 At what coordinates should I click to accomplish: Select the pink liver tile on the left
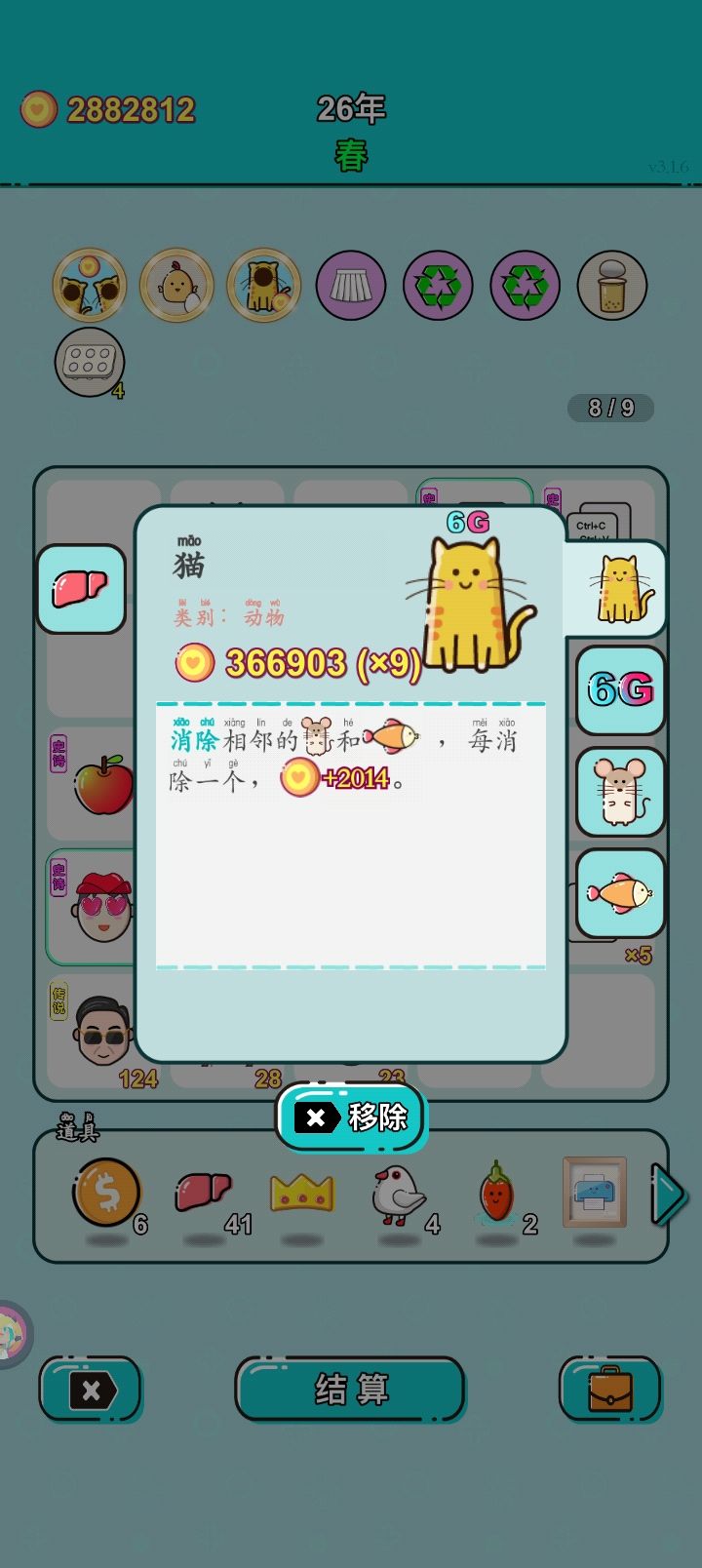pyautogui.click(x=80, y=589)
